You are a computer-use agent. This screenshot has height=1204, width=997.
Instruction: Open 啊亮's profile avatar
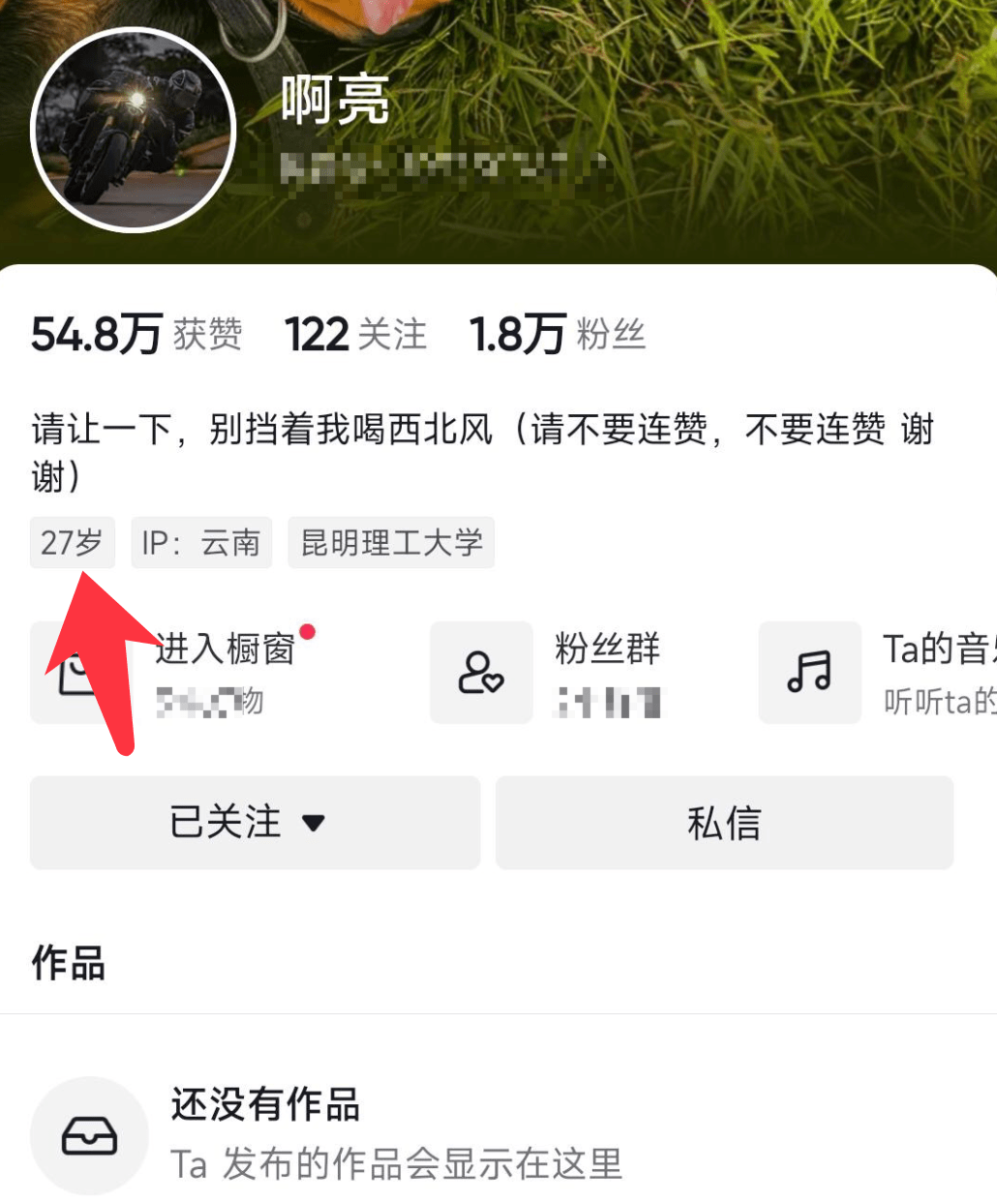click(x=134, y=130)
